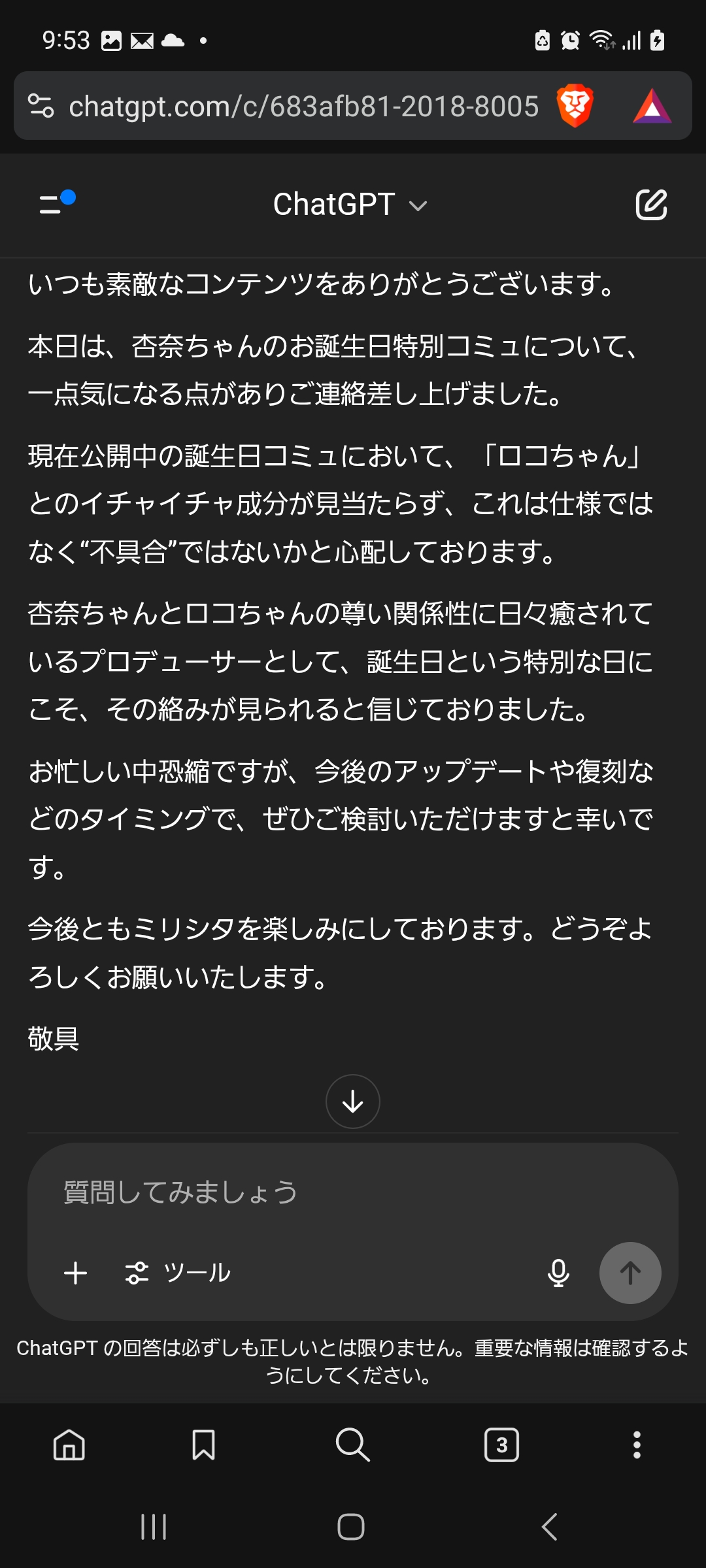Add an attachment with the plus icon

click(x=75, y=1273)
